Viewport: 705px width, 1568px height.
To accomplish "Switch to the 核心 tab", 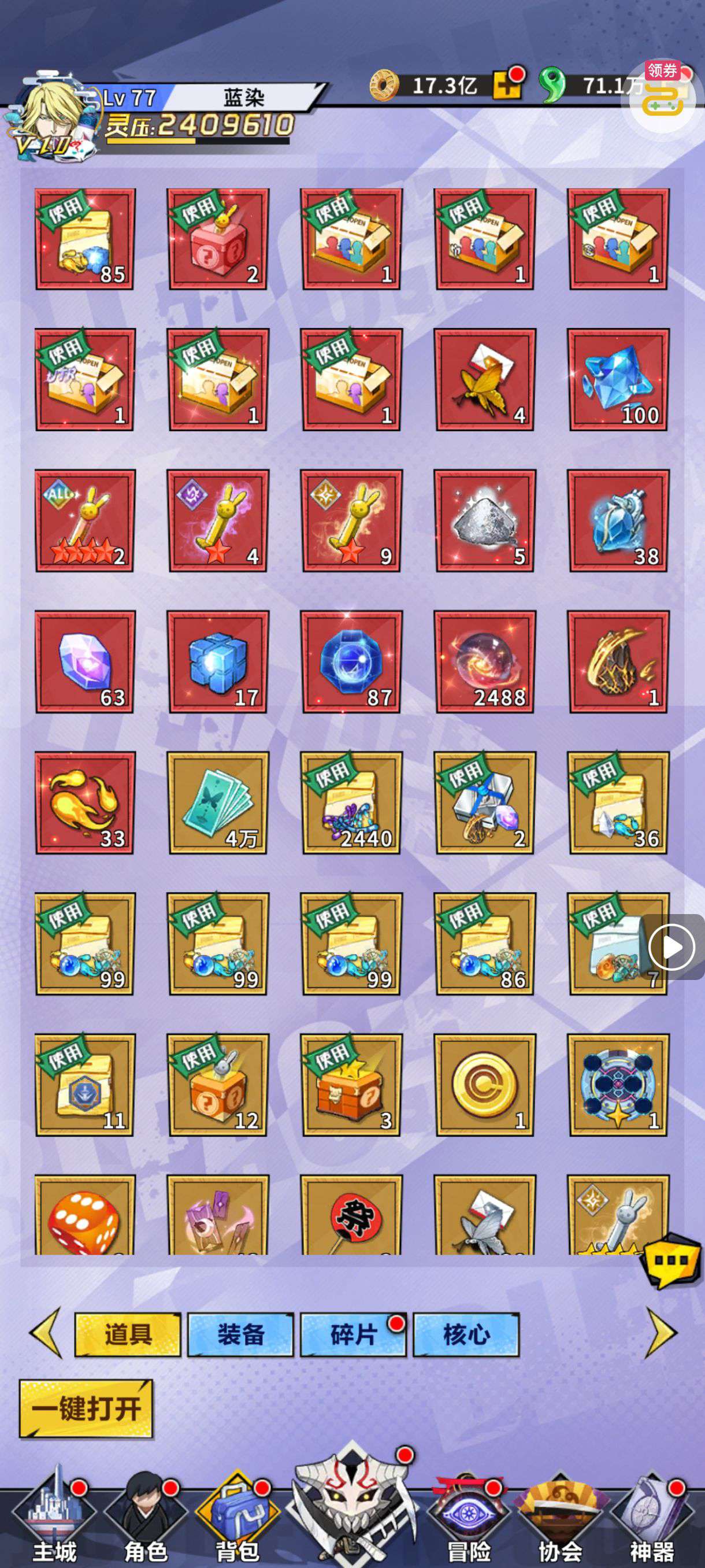I will click(x=466, y=1334).
